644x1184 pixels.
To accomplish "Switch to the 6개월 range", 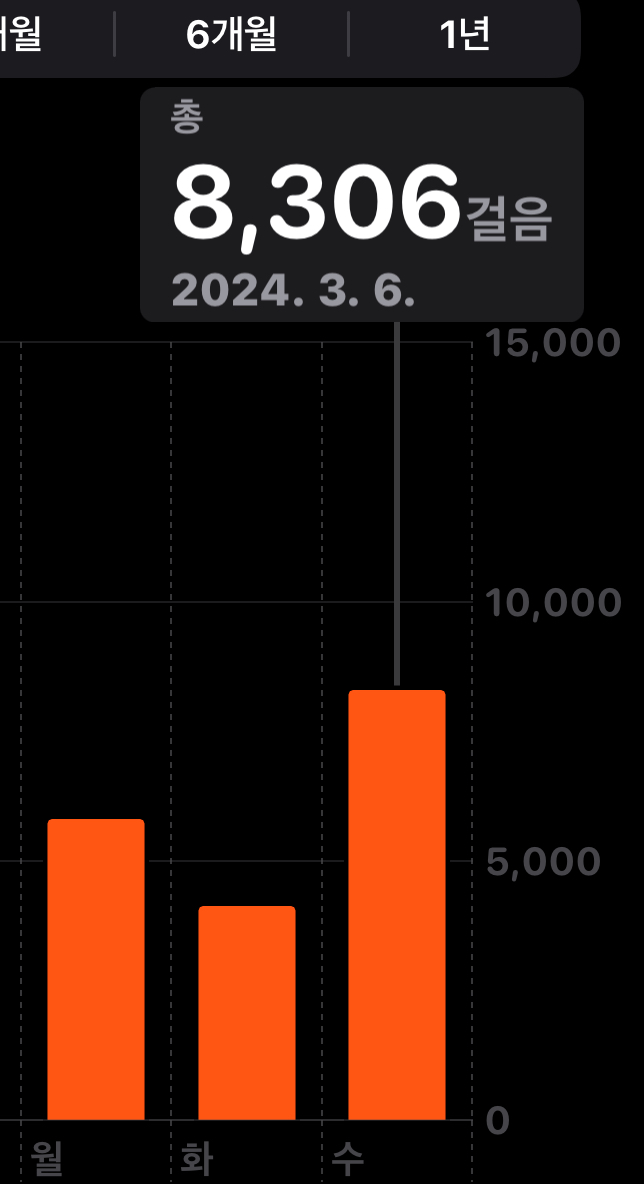I will point(231,35).
